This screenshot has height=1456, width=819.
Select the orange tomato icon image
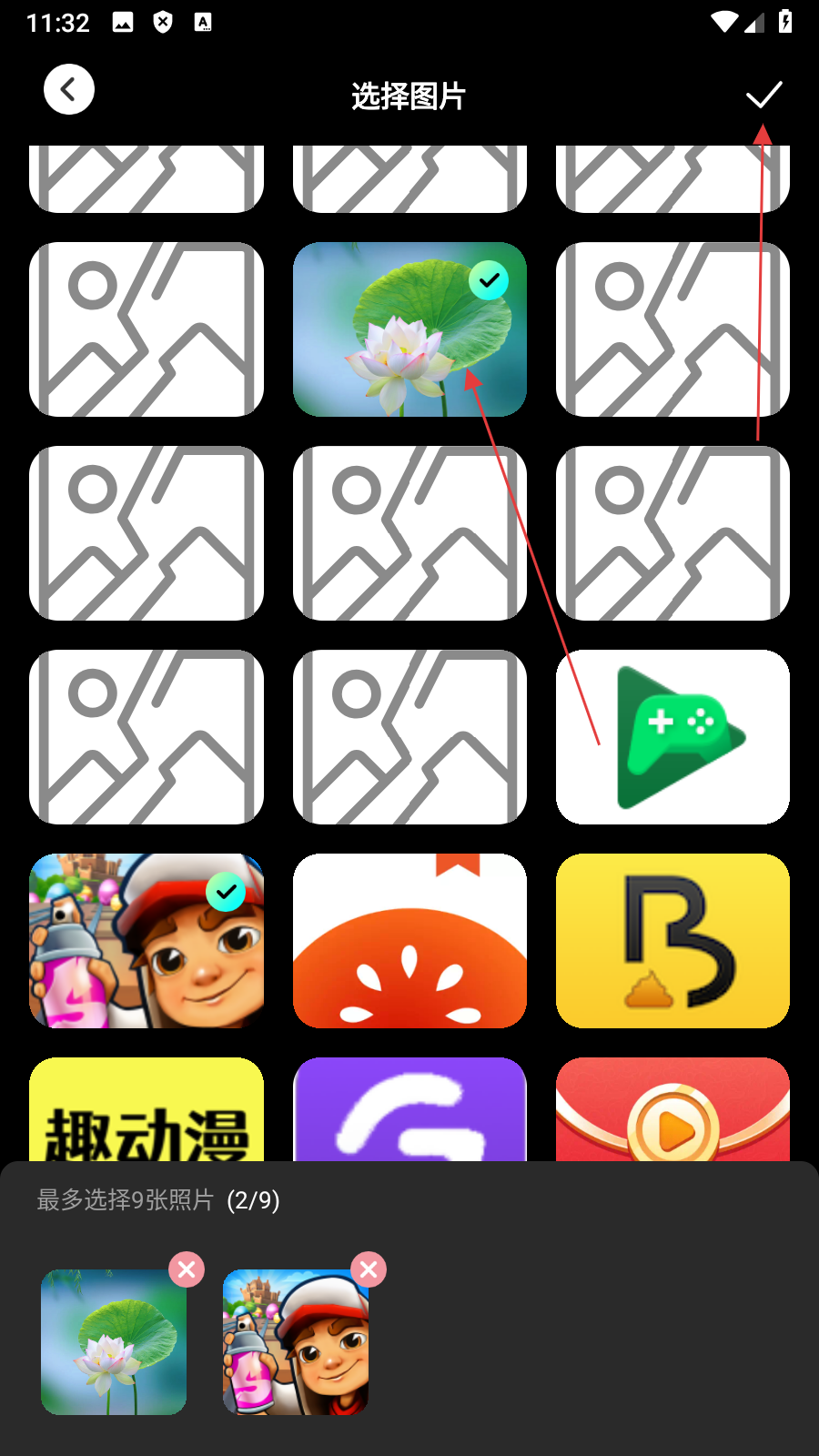click(409, 941)
